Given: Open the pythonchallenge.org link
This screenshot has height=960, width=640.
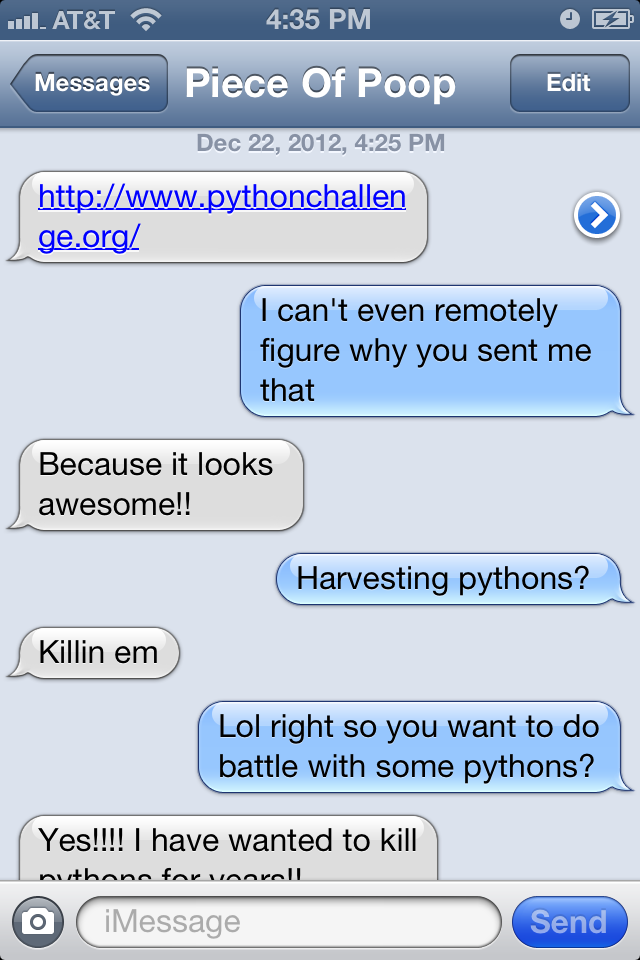Looking at the screenshot, I should (x=221, y=217).
